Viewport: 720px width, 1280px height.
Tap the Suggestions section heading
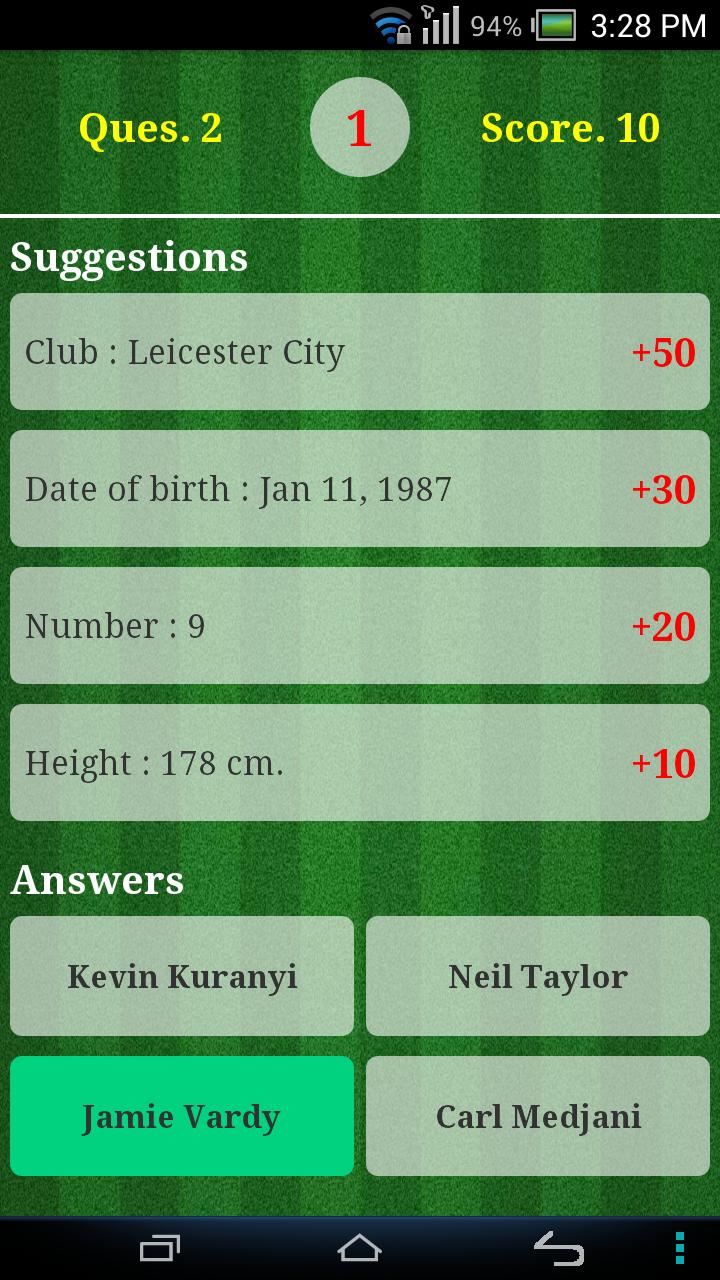128,257
